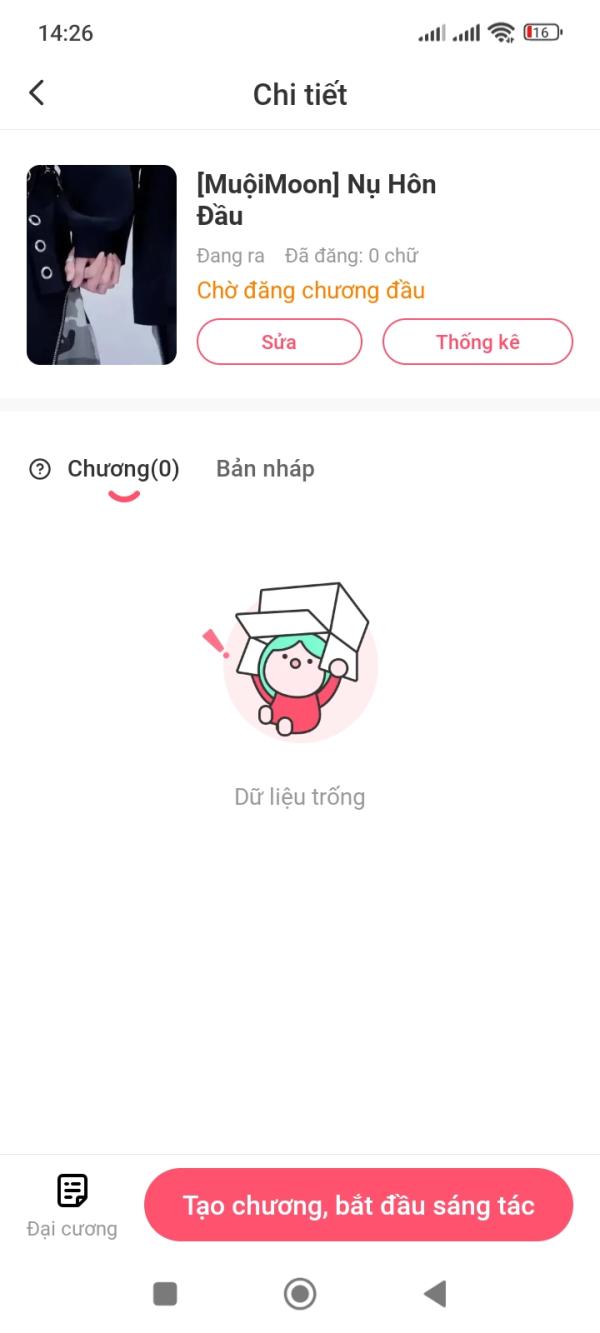
Task: Open the help icon beside Chương(0)
Action: [x=40, y=469]
